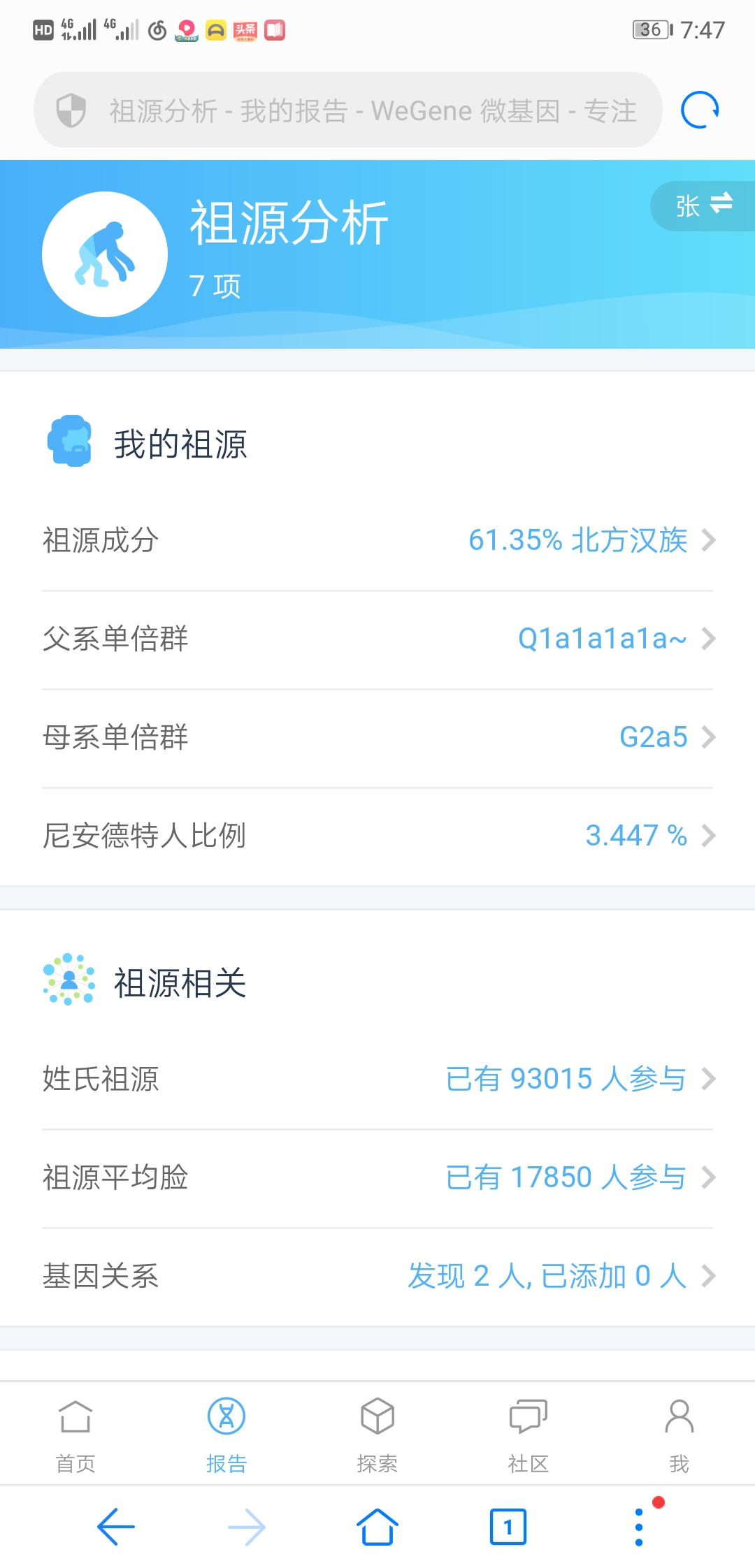Open 尼安德特人比例 row
The height and width of the screenshot is (1568, 755).
(377, 836)
